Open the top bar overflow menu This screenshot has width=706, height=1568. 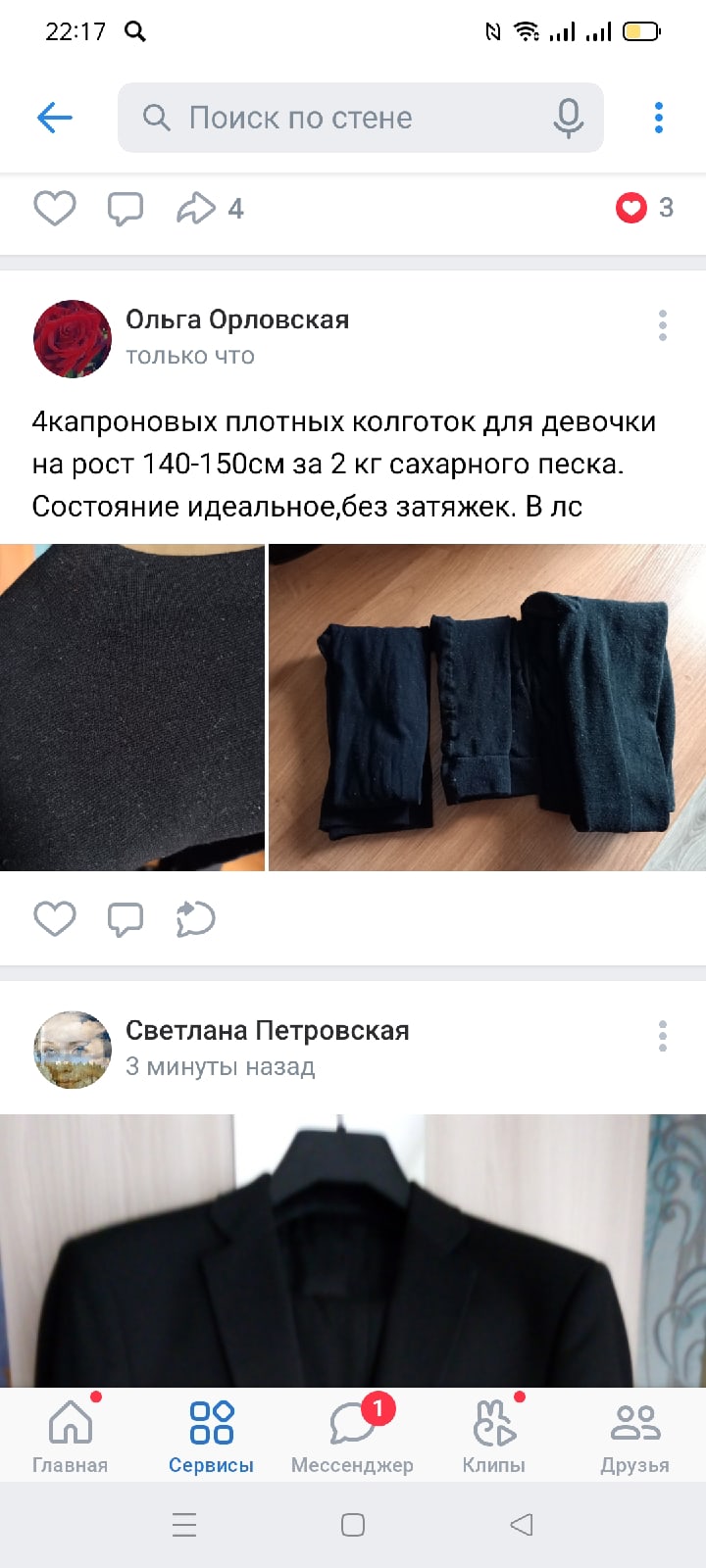(x=659, y=118)
